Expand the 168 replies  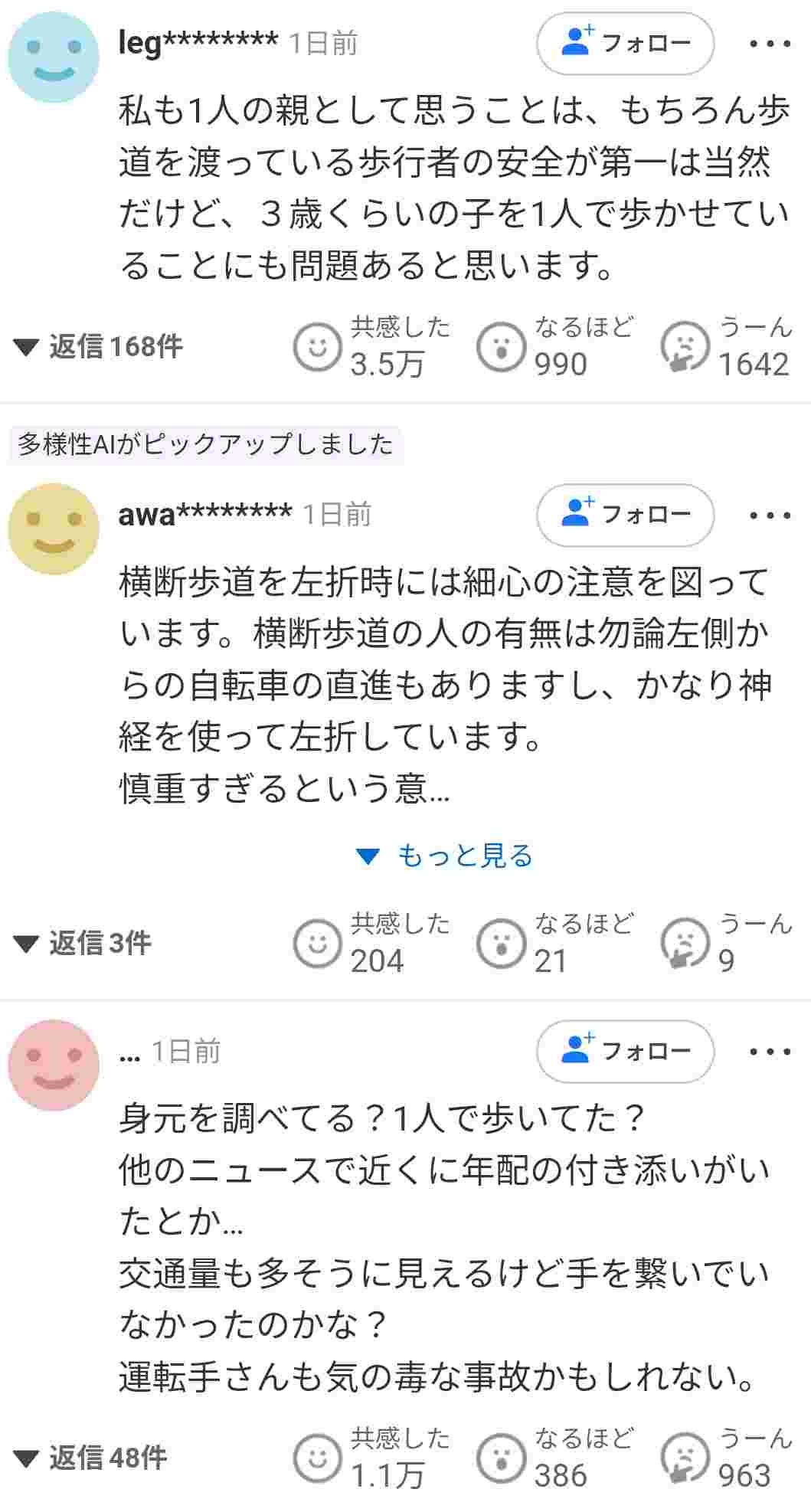(99, 347)
